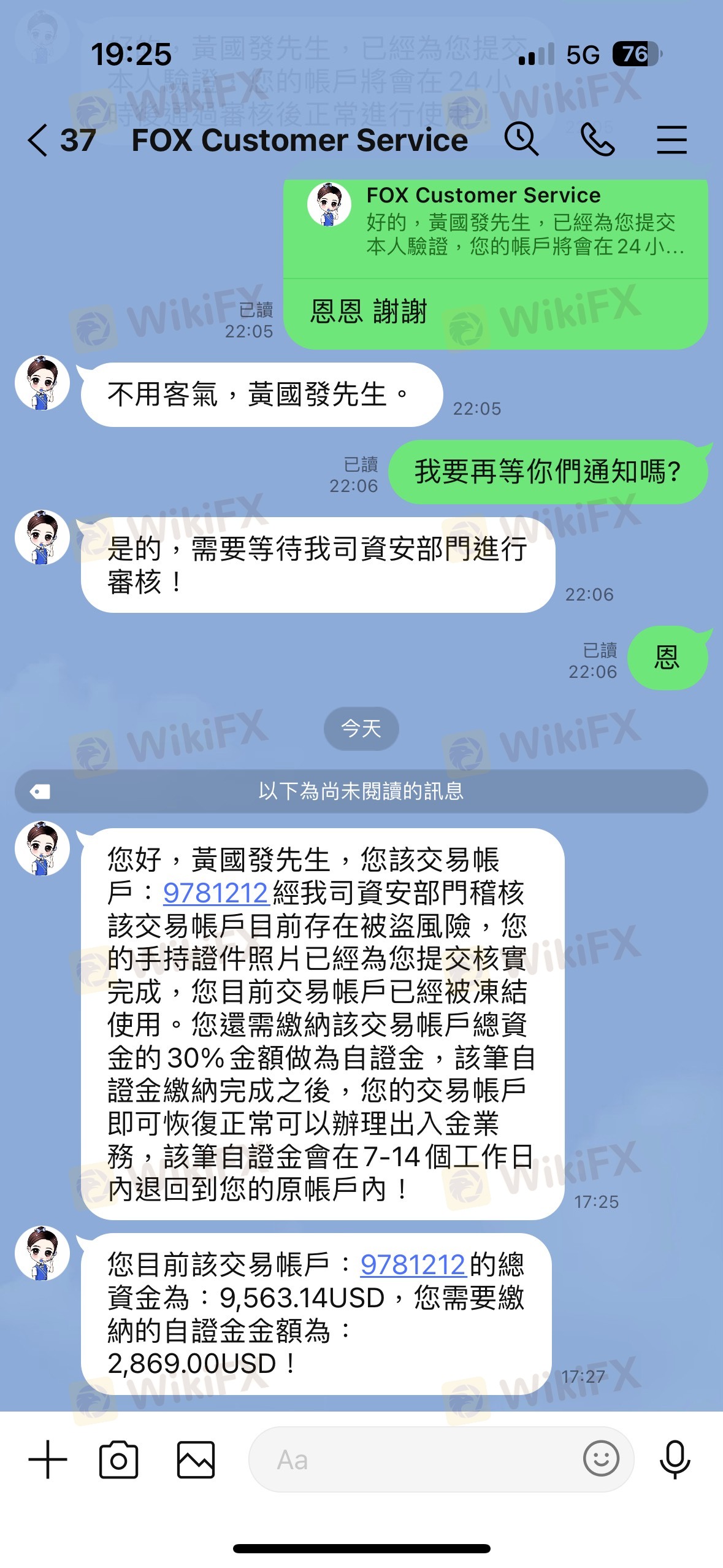Viewport: 723px width, 1568px height.
Task: Search within this conversation
Action: [x=521, y=139]
